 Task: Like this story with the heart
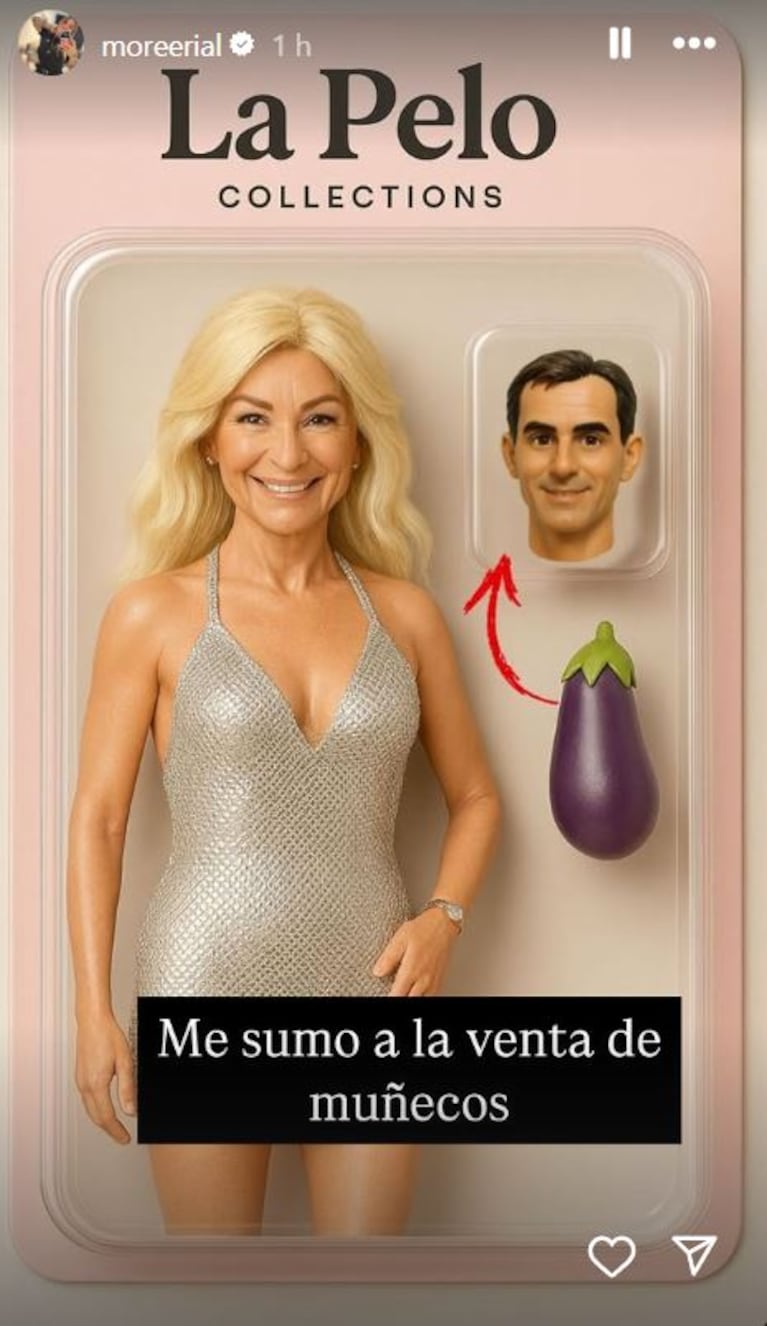[611, 1256]
